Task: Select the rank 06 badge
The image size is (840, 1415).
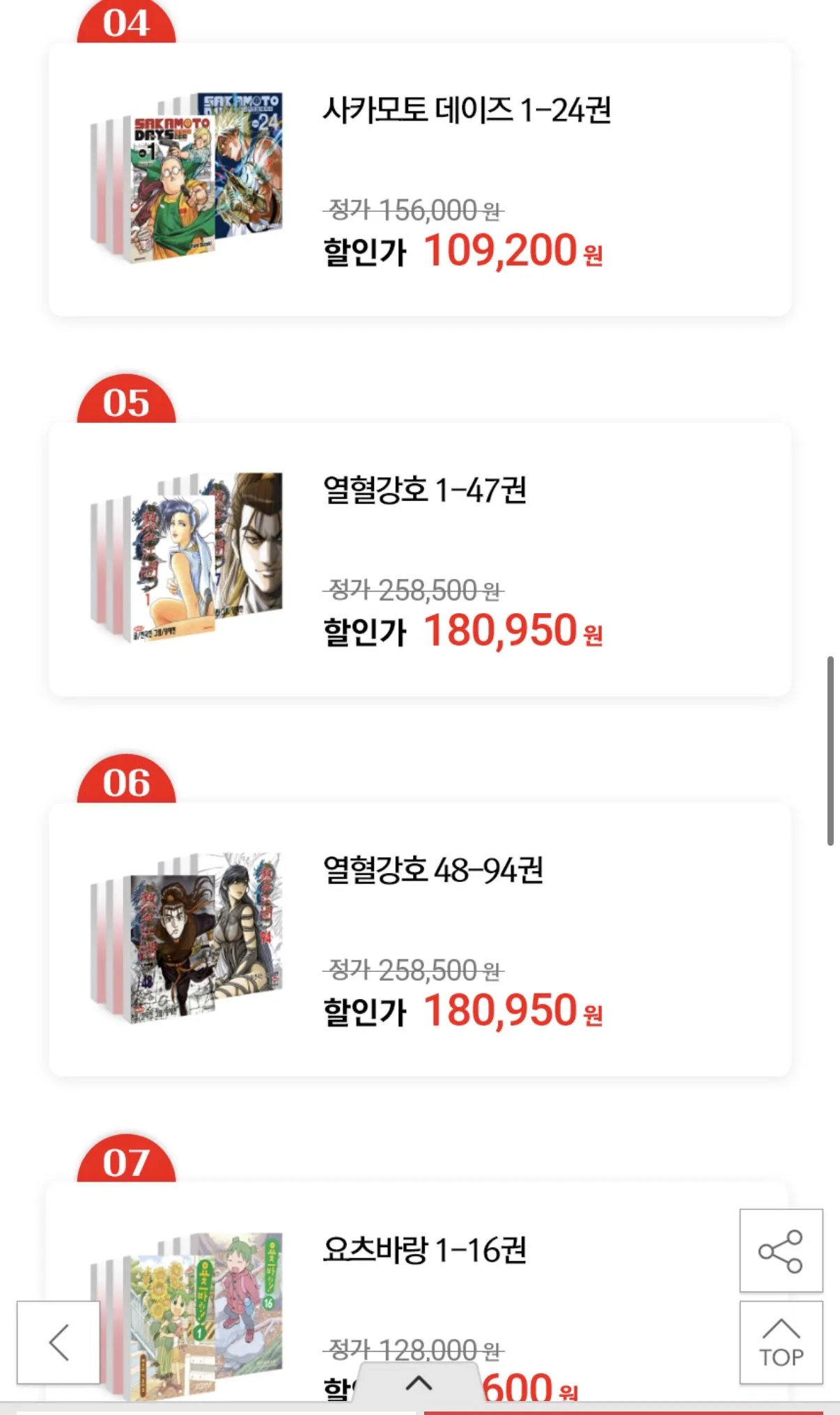Action: (x=127, y=781)
